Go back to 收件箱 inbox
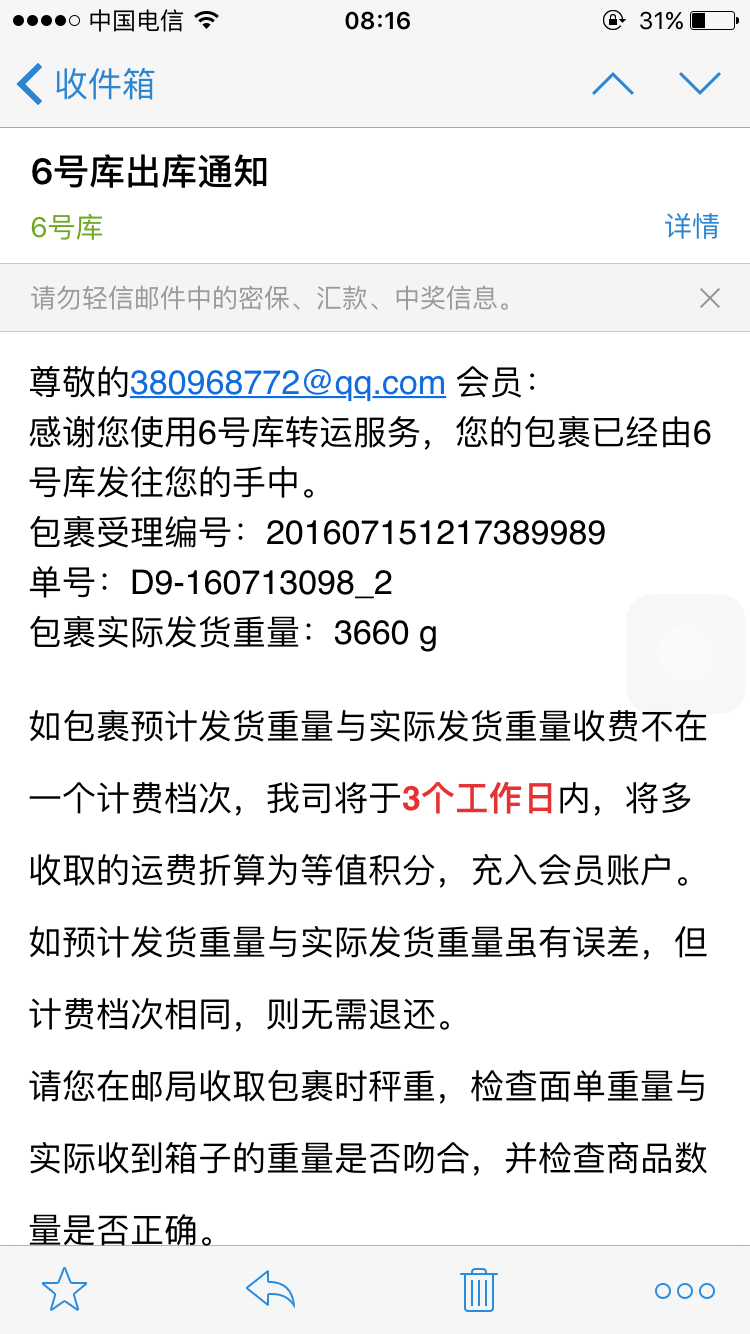Screen dimensions: 750x1334 coord(86,84)
